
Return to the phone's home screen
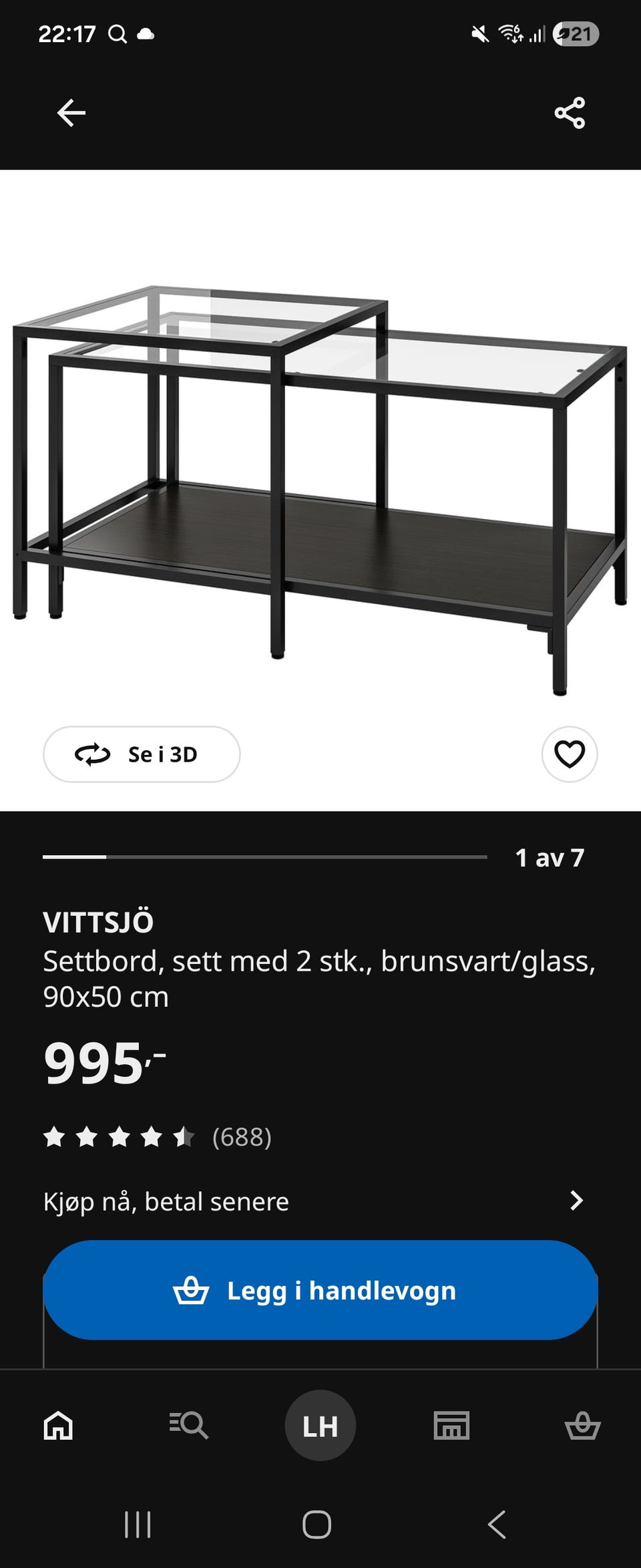(x=317, y=1525)
